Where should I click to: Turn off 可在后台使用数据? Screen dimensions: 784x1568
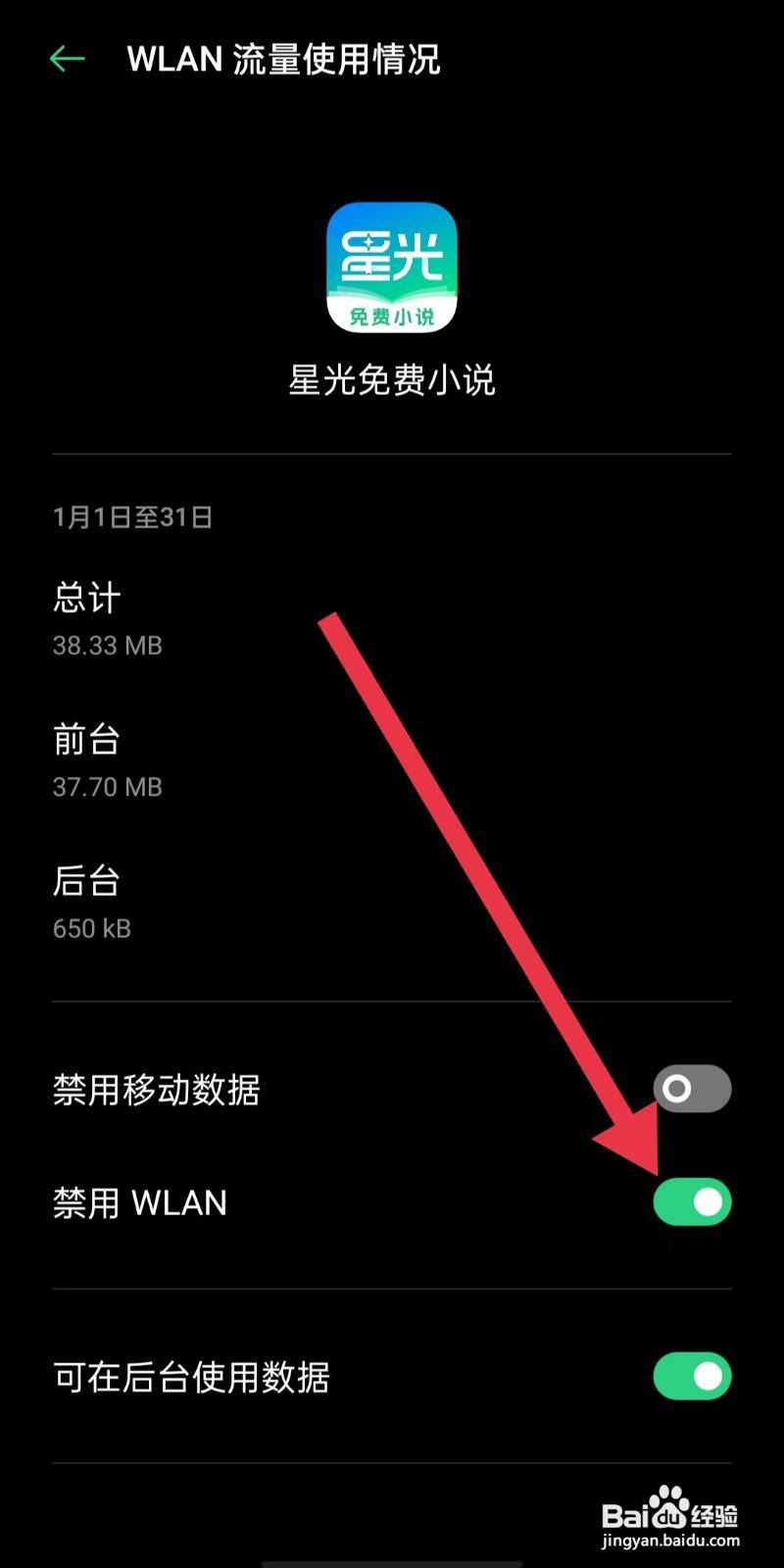click(692, 1376)
